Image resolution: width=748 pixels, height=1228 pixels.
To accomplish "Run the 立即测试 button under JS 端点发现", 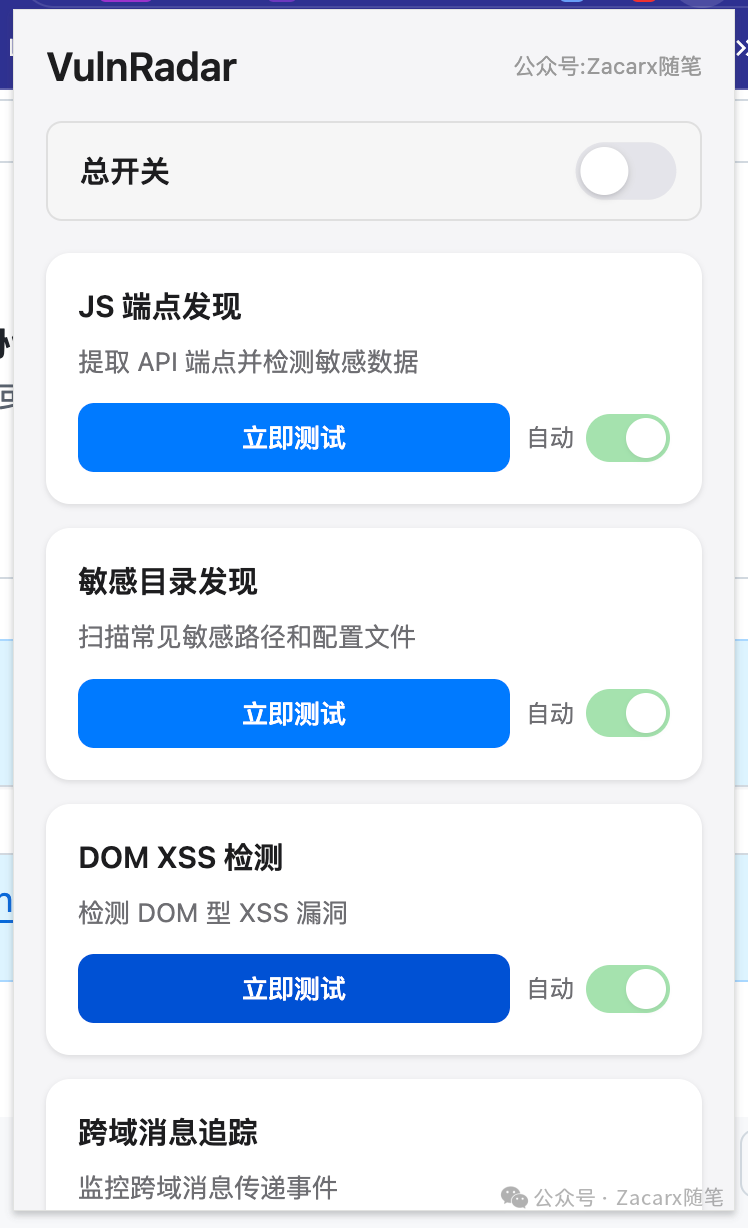I will 293,437.
